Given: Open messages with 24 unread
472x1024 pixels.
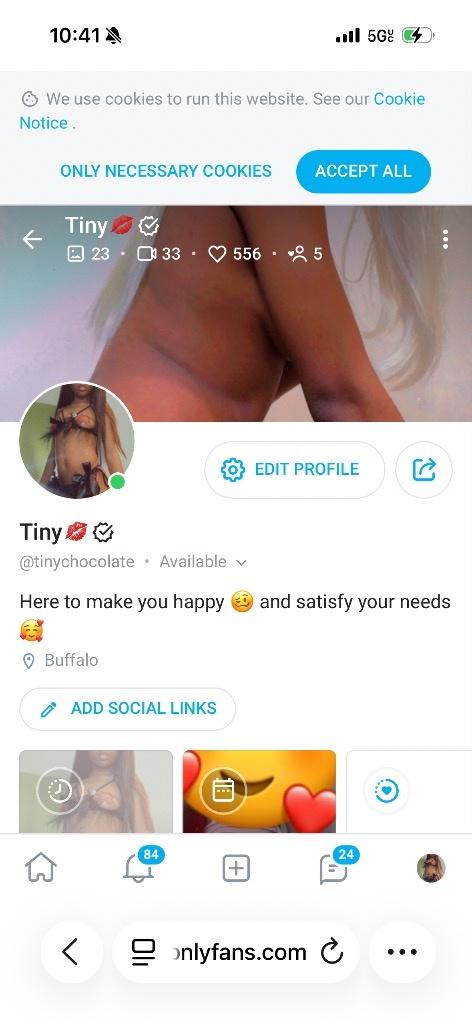Looking at the screenshot, I should pyautogui.click(x=336, y=866).
